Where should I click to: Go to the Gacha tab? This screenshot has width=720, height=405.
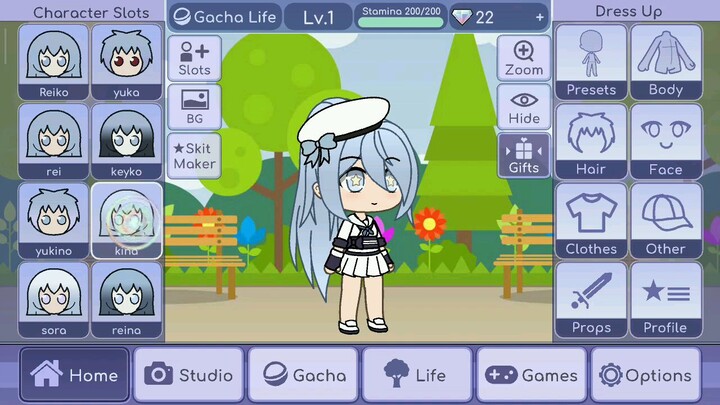pyautogui.click(x=303, y=375)
